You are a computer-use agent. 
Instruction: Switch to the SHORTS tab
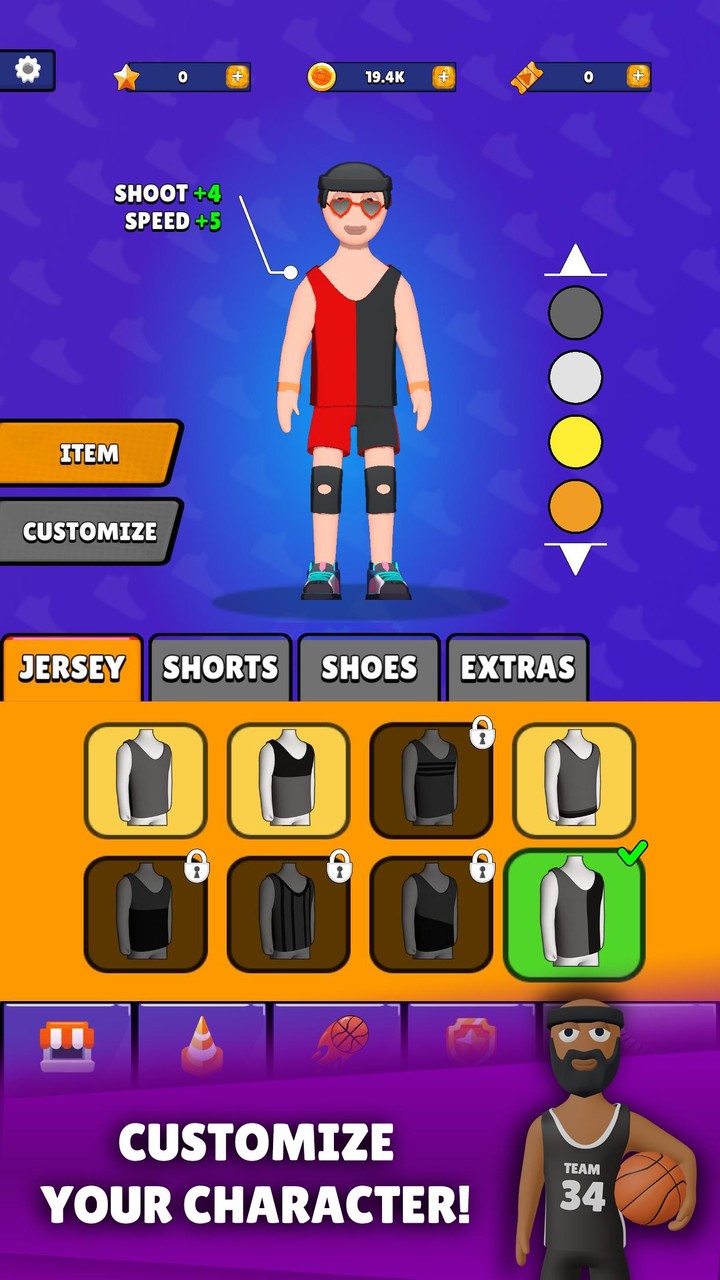(x=221, y=667)
